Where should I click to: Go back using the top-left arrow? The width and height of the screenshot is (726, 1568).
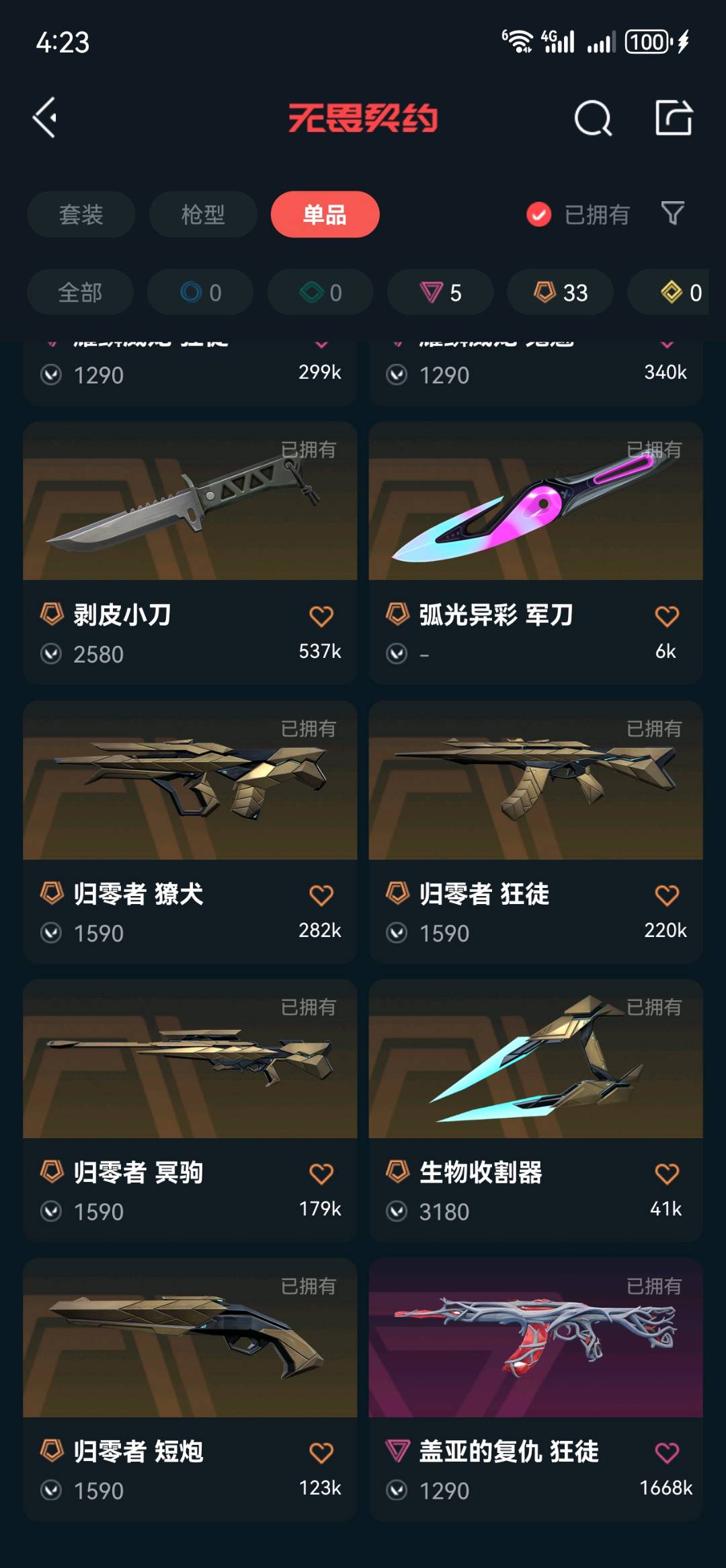[46, 118]
